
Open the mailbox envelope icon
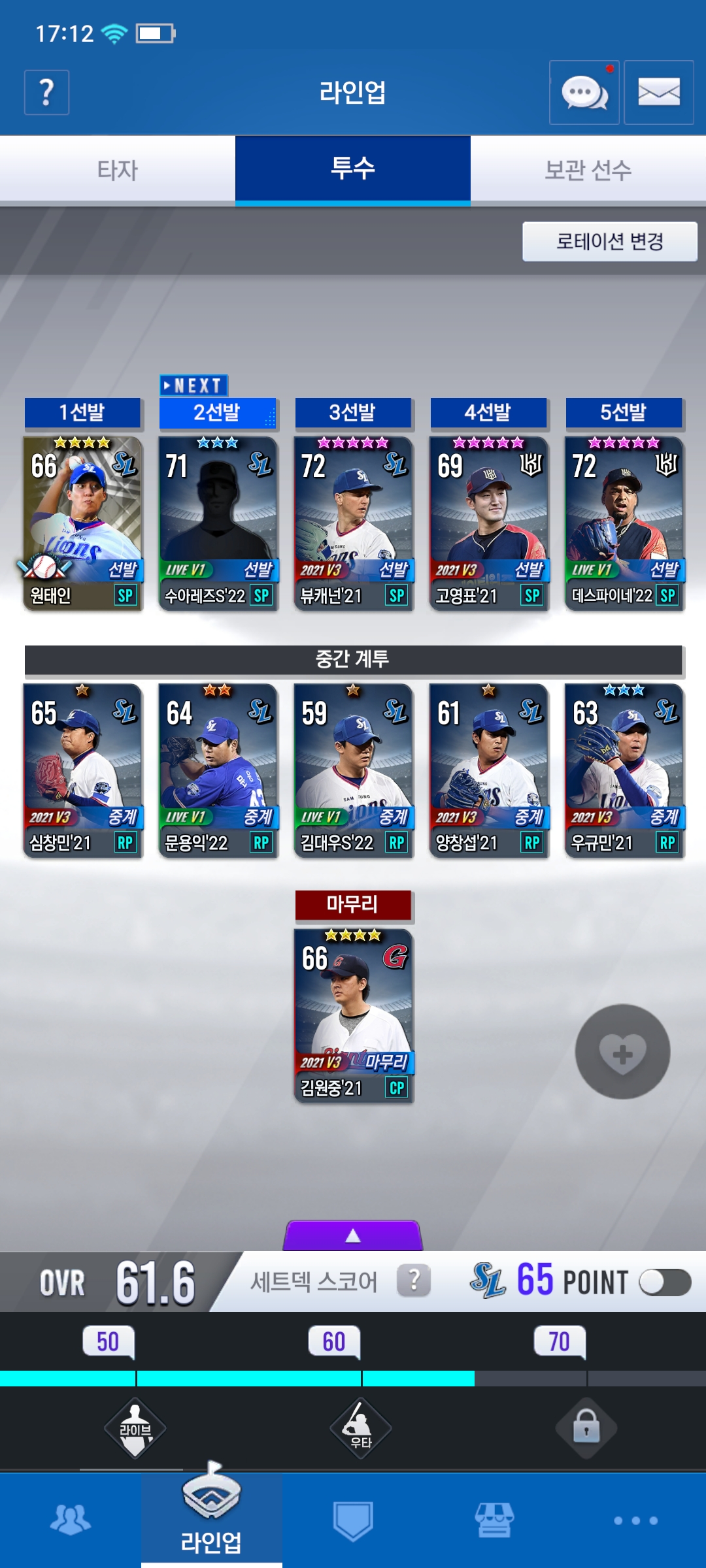pyautogui.click(x=658, y=93)
